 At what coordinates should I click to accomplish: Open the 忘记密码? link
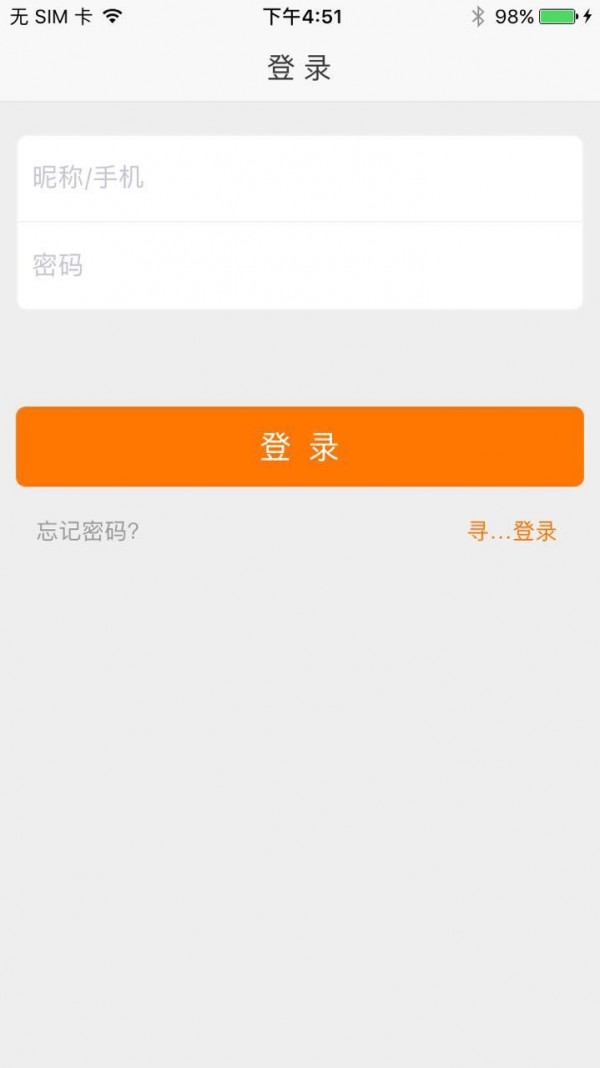[x=88, y=531]
